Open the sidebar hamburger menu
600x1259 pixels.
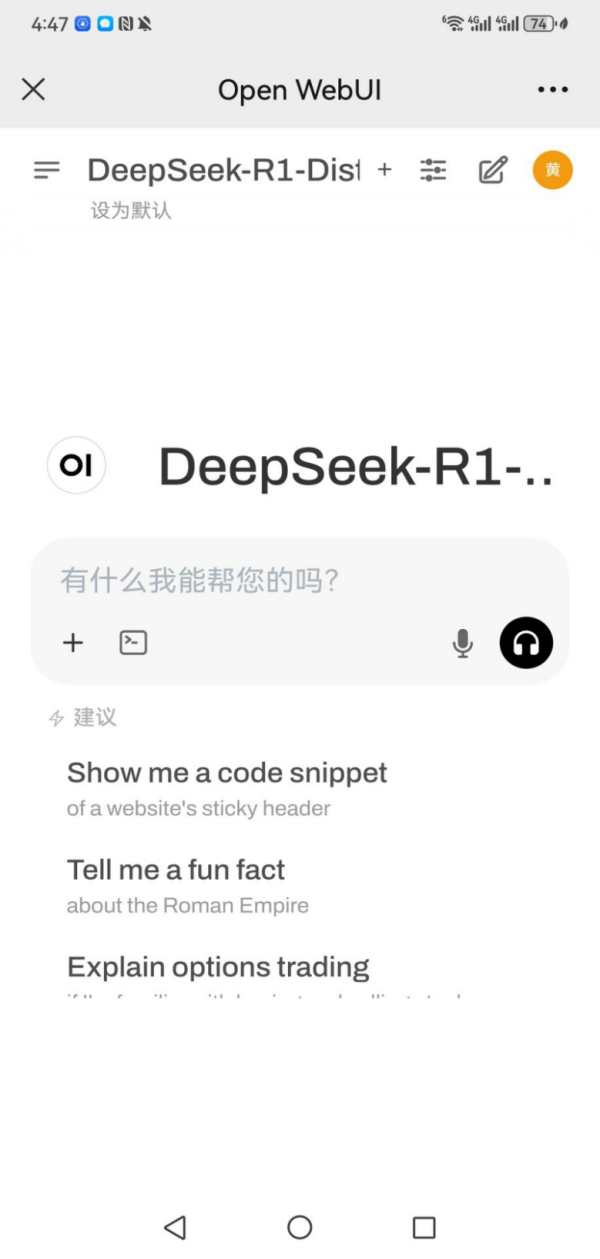[47, 170]
